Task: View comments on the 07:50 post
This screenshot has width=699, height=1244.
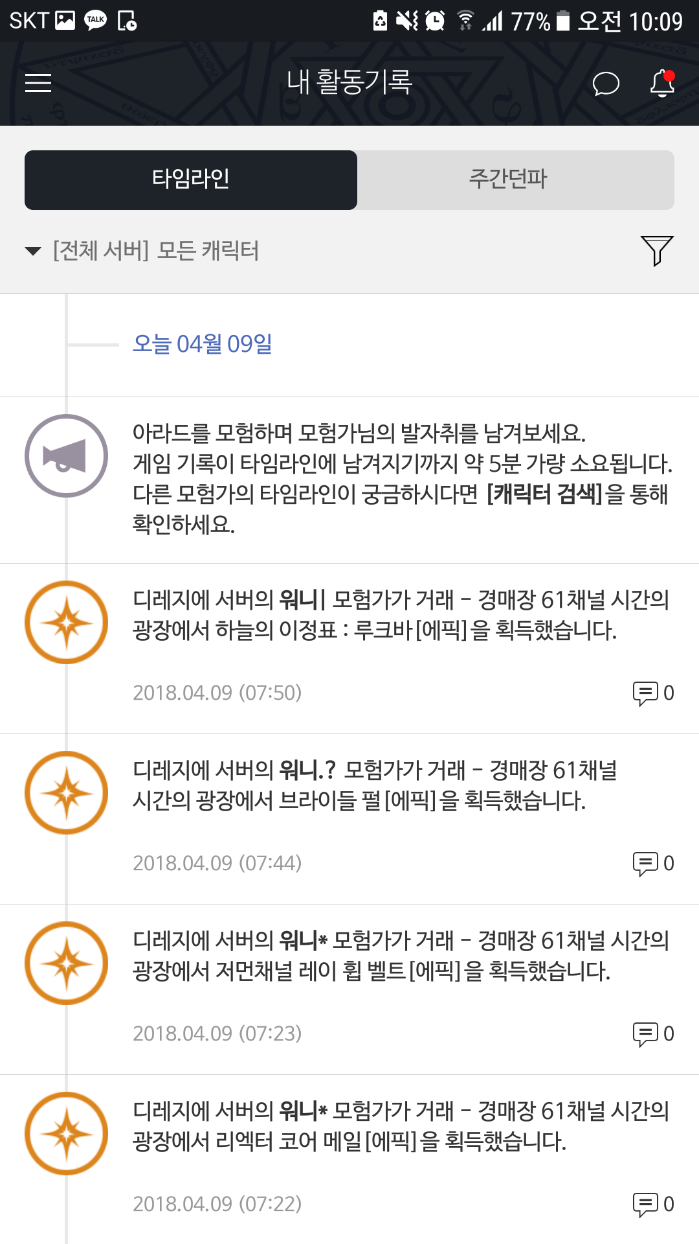Action: click(653, 693)
